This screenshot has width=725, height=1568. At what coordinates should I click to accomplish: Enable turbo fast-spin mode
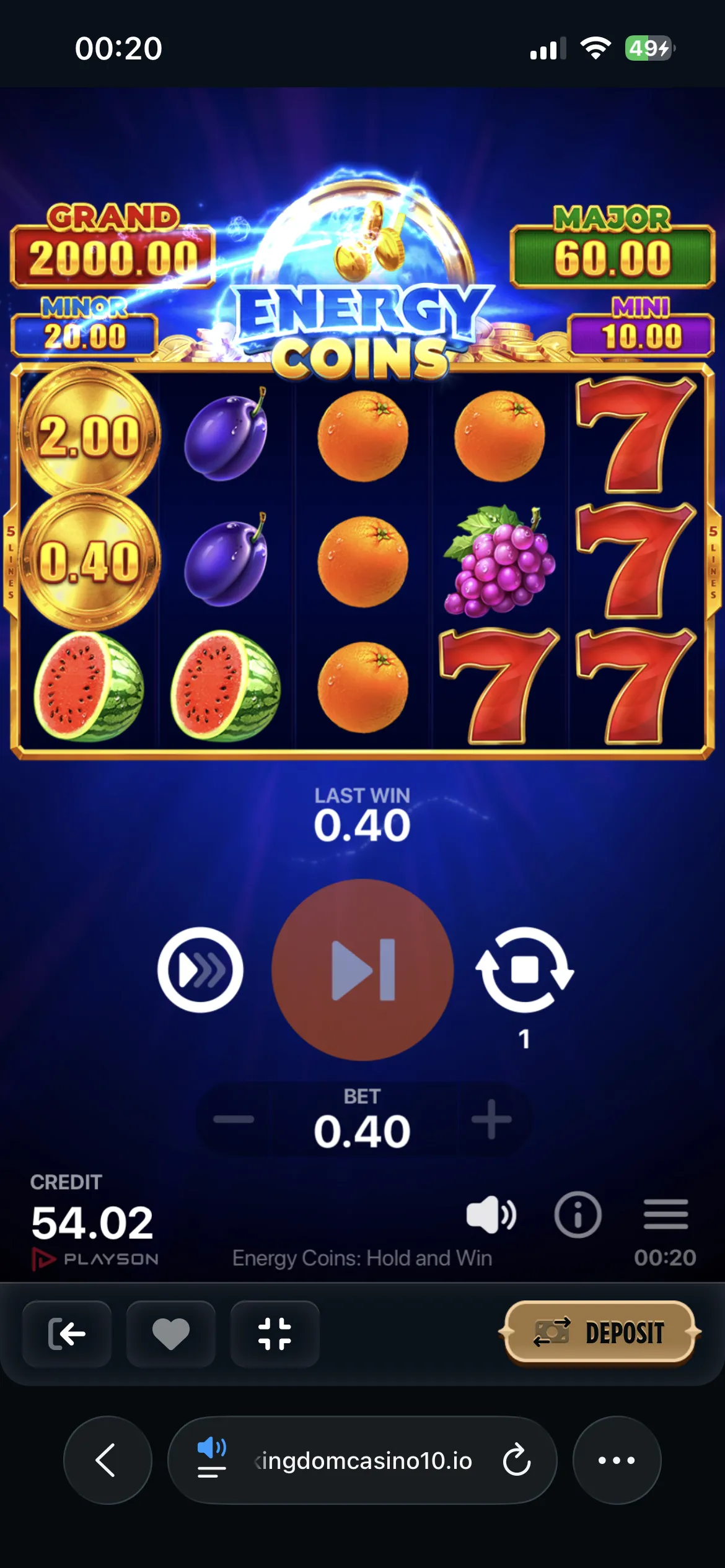[x=200, y=970]
